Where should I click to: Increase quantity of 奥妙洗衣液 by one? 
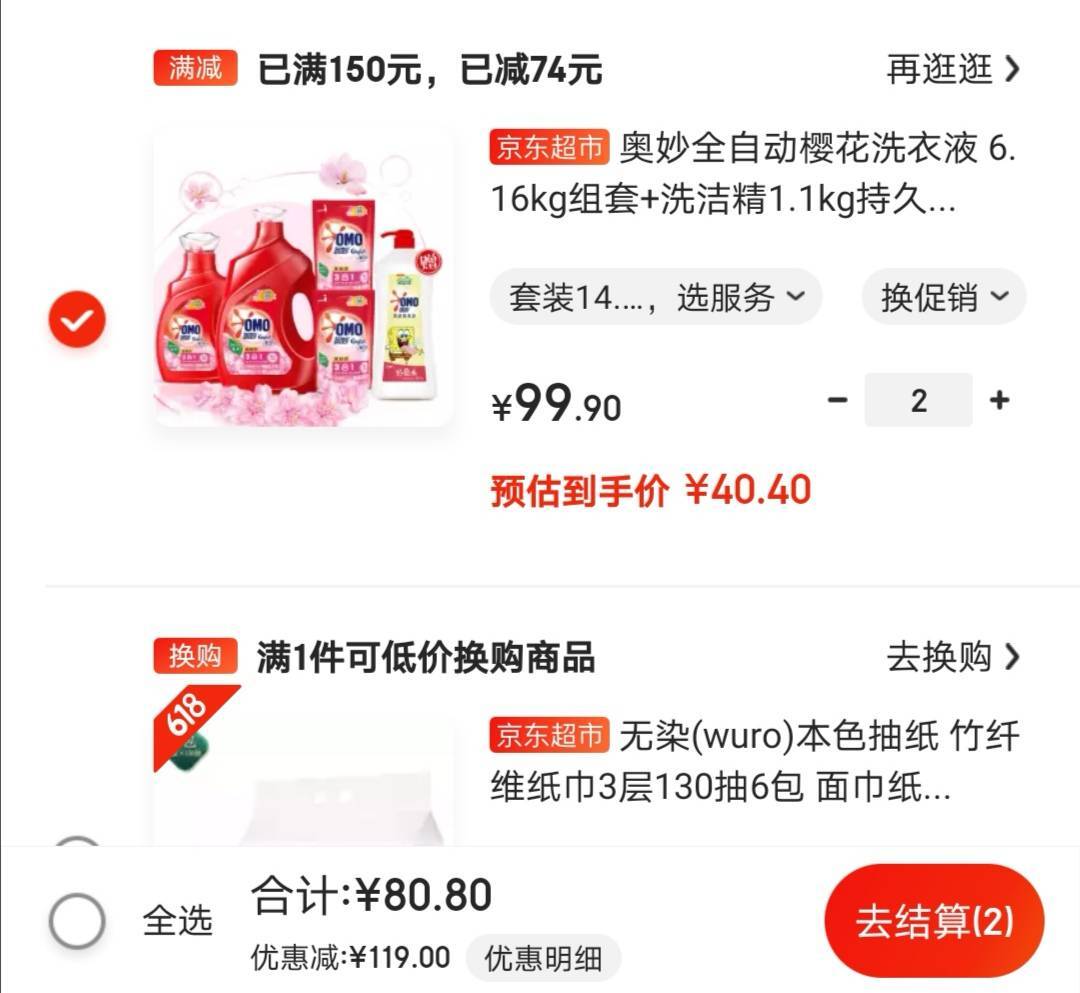[998, 400]
